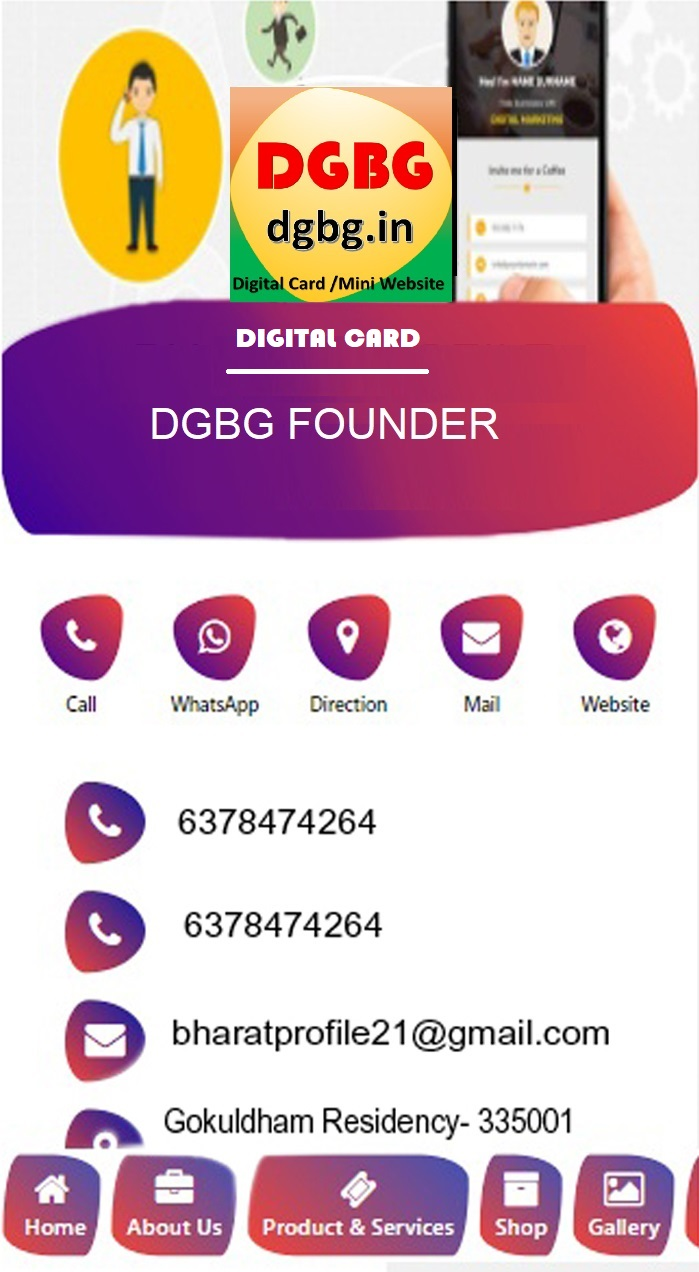Switch to the Shop tab

(x=520, y=1206)
